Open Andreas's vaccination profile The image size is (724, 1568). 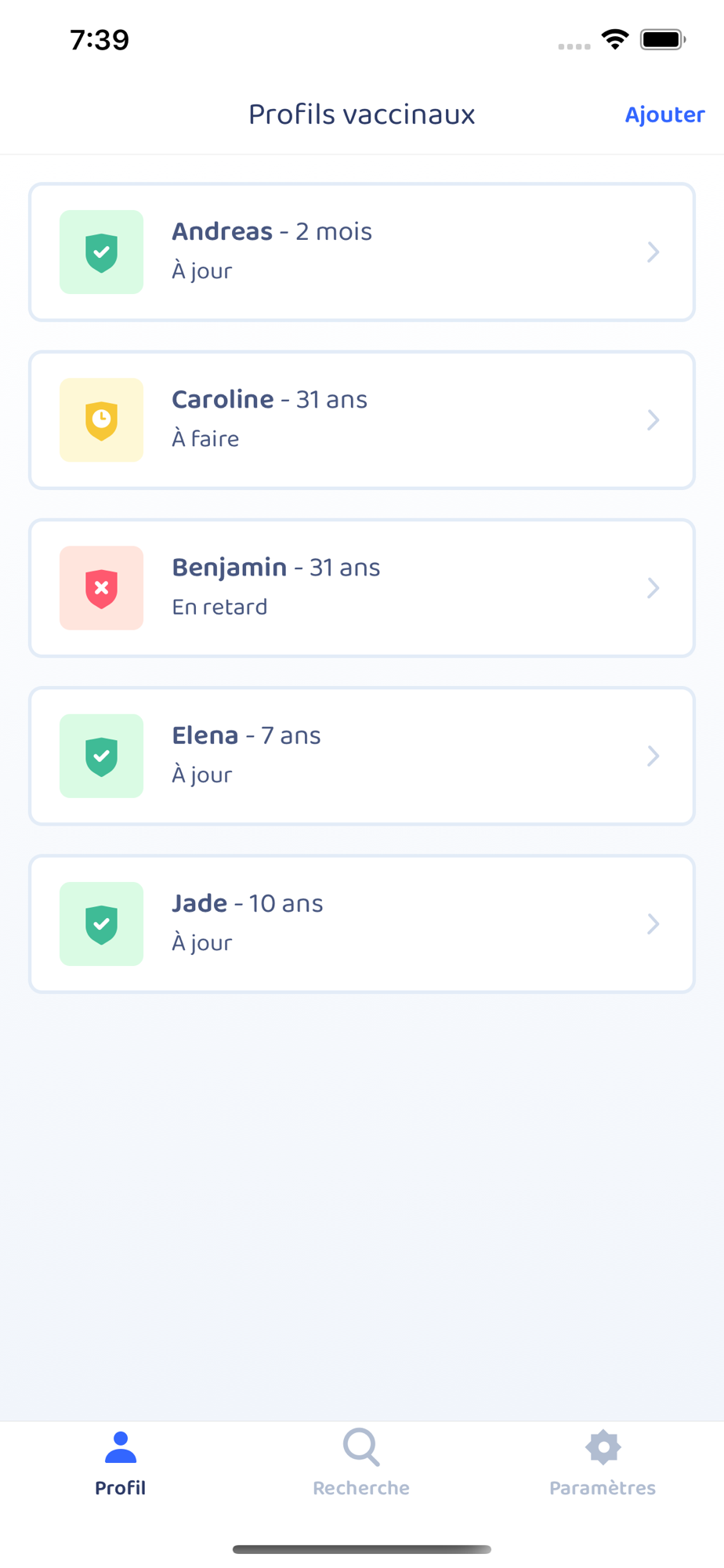[362, 252]
